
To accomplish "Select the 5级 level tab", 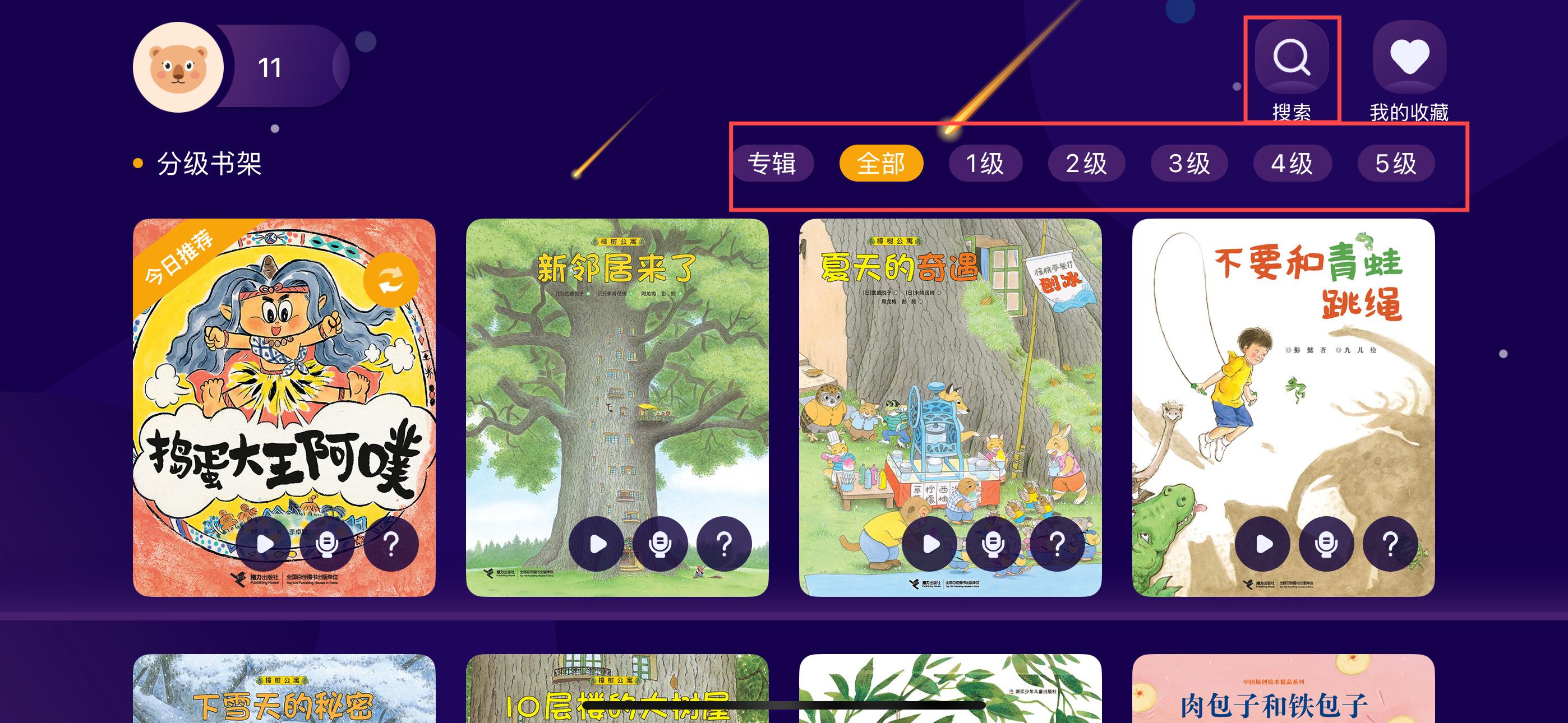I will 1396,163.
